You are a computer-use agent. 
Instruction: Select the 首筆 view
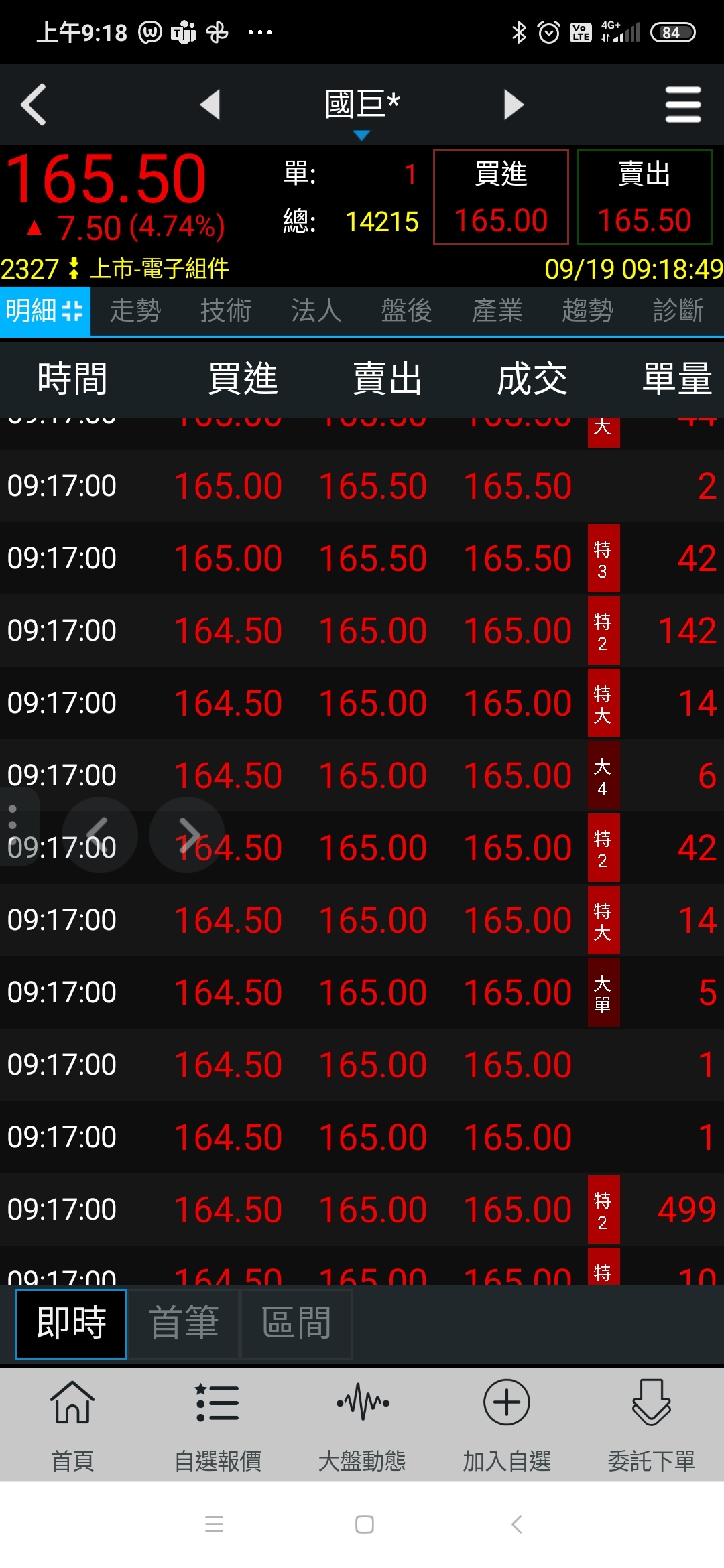(x=184, y=1323)
